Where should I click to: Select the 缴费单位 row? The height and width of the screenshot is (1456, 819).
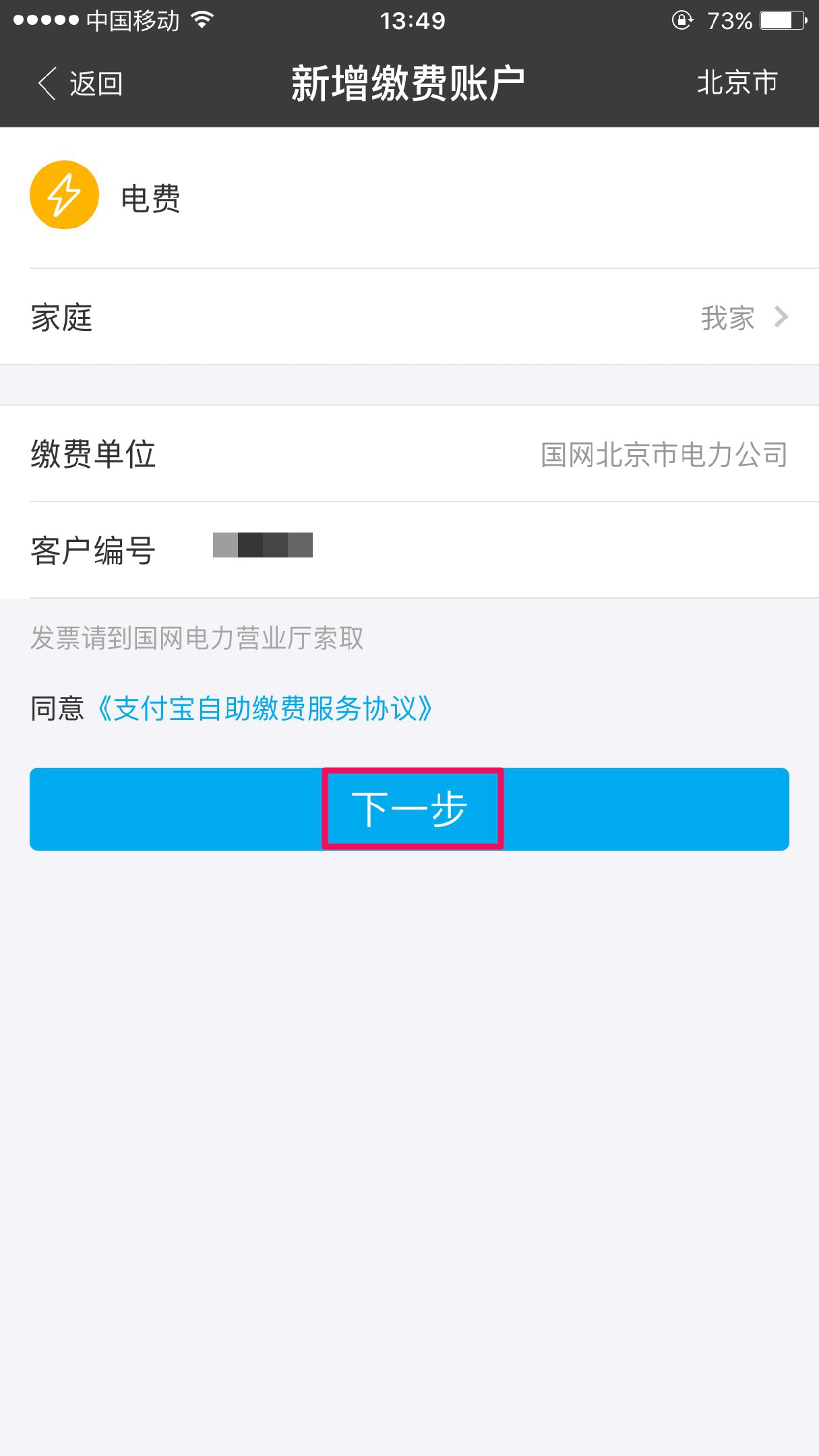pyautogui.click(x=409, y=454)
